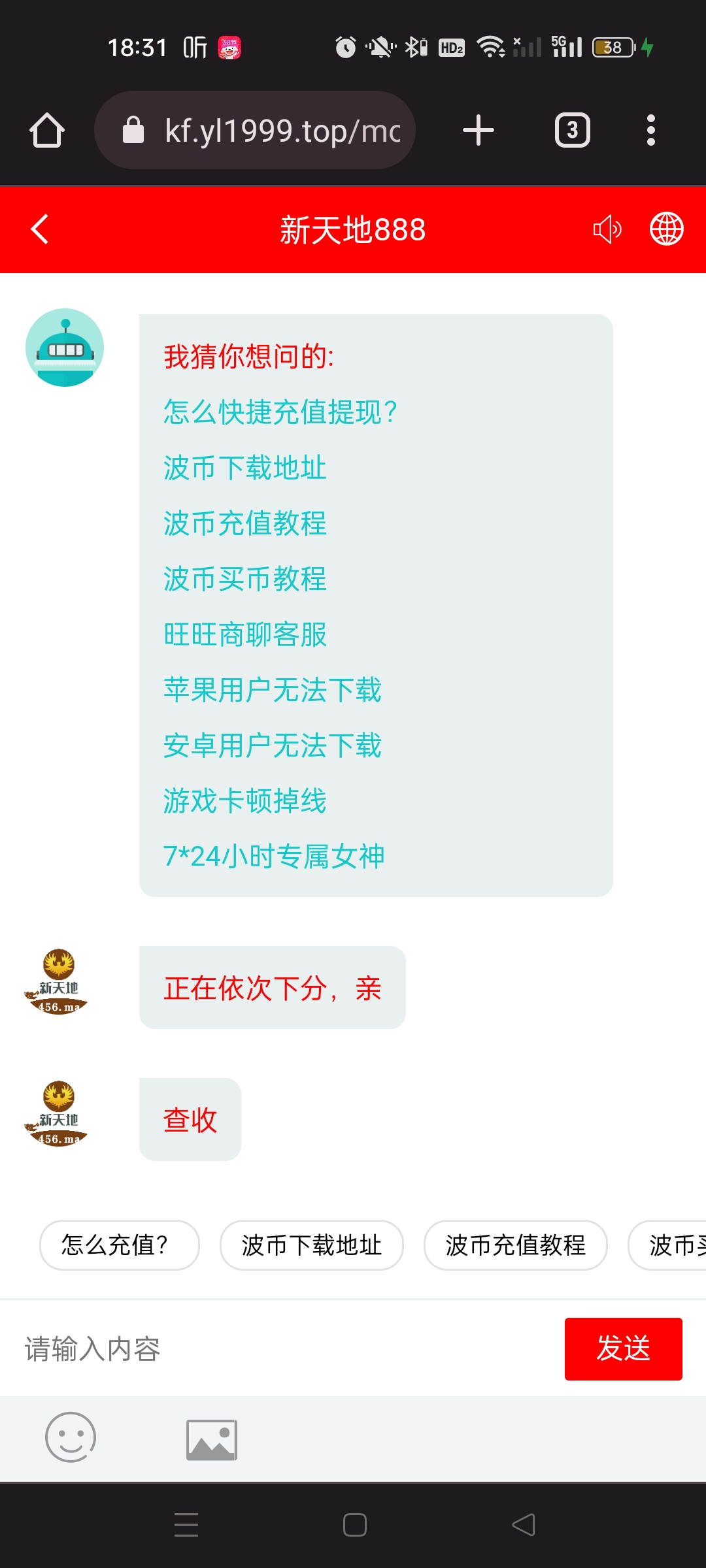Tap the 苹果用户无法下载 link

click(x=272, y=690)
